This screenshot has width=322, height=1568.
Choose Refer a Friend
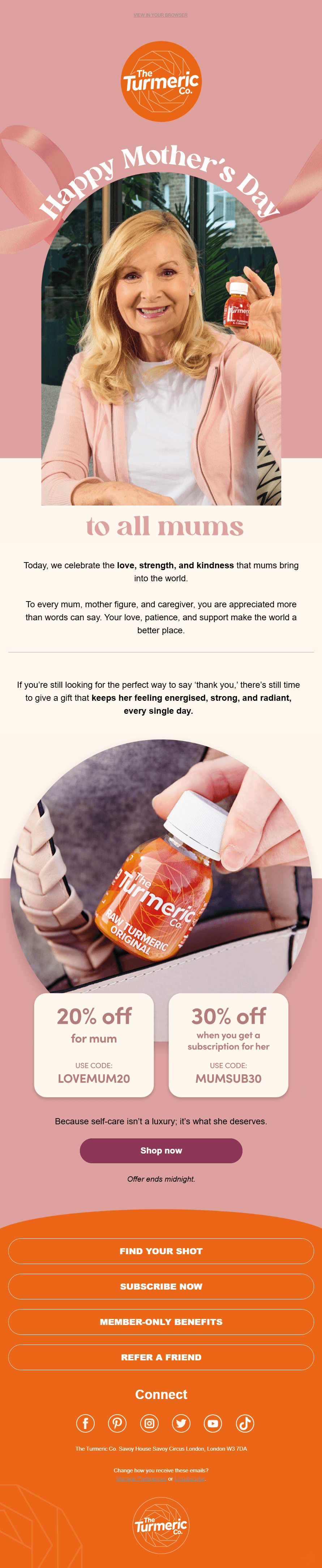coord(161,1356)
